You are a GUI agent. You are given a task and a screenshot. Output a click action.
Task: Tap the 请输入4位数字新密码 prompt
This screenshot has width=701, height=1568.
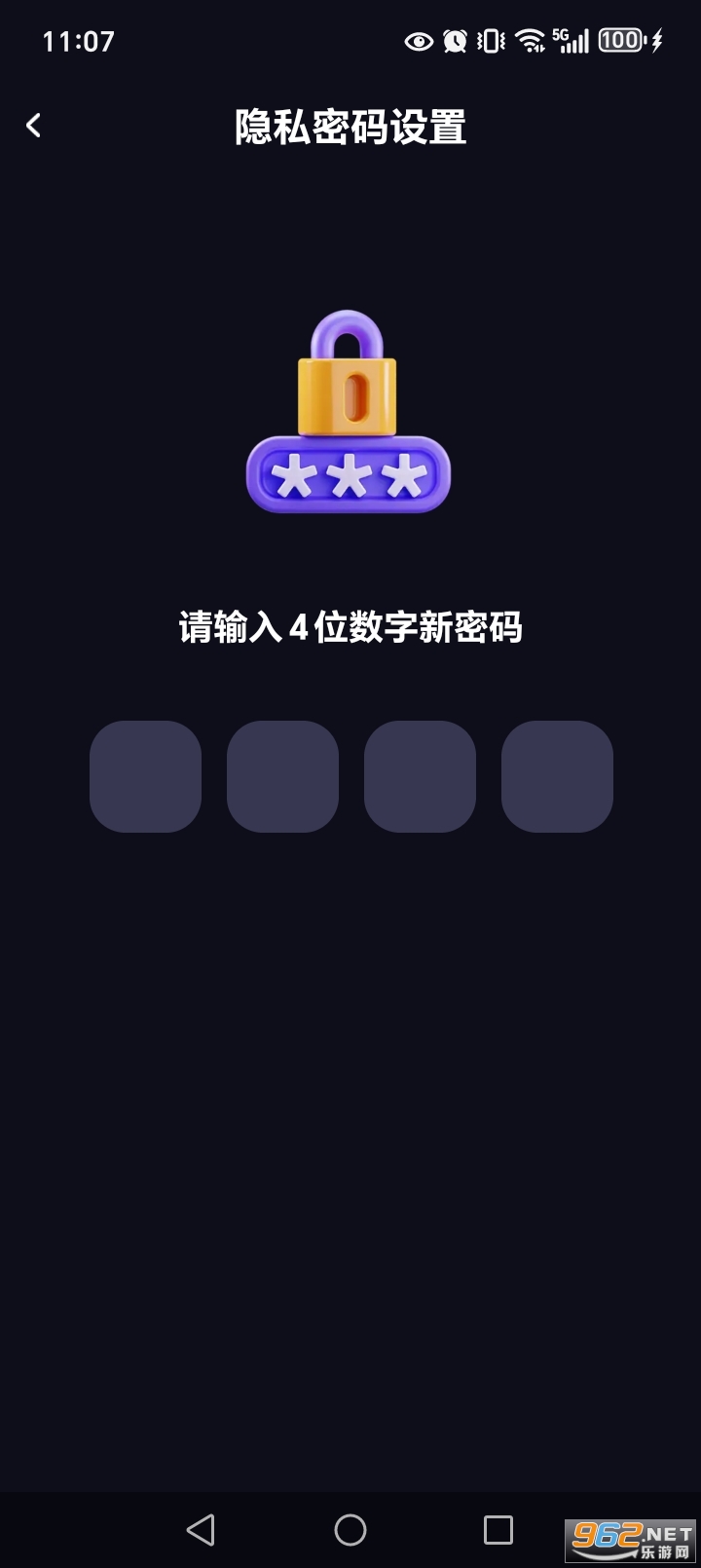[350, 628]
